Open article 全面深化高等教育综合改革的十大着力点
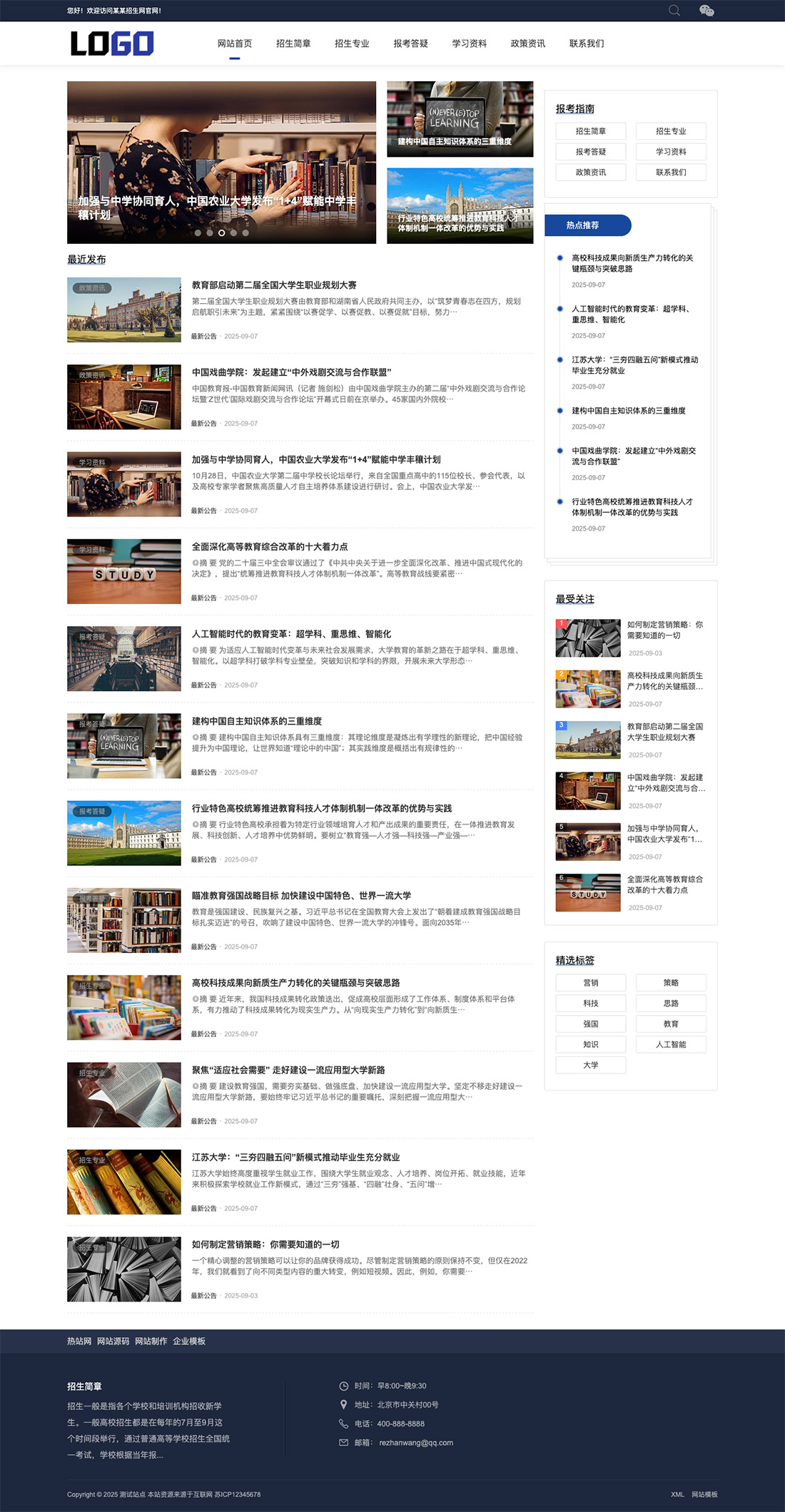The width and height of the screenshot is (785, 1512). coord(270,547)
